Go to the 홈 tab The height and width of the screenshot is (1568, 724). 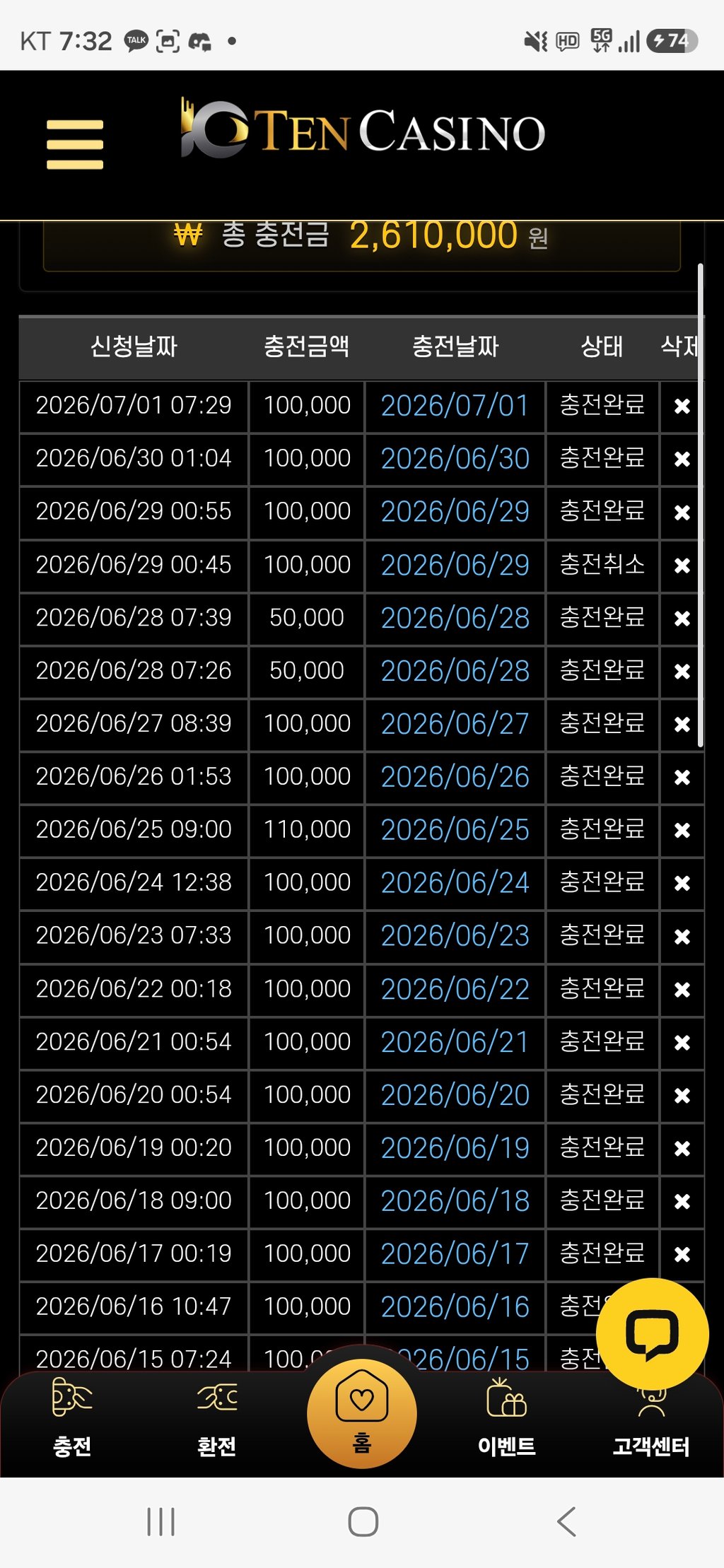(x=362, y=1414)
